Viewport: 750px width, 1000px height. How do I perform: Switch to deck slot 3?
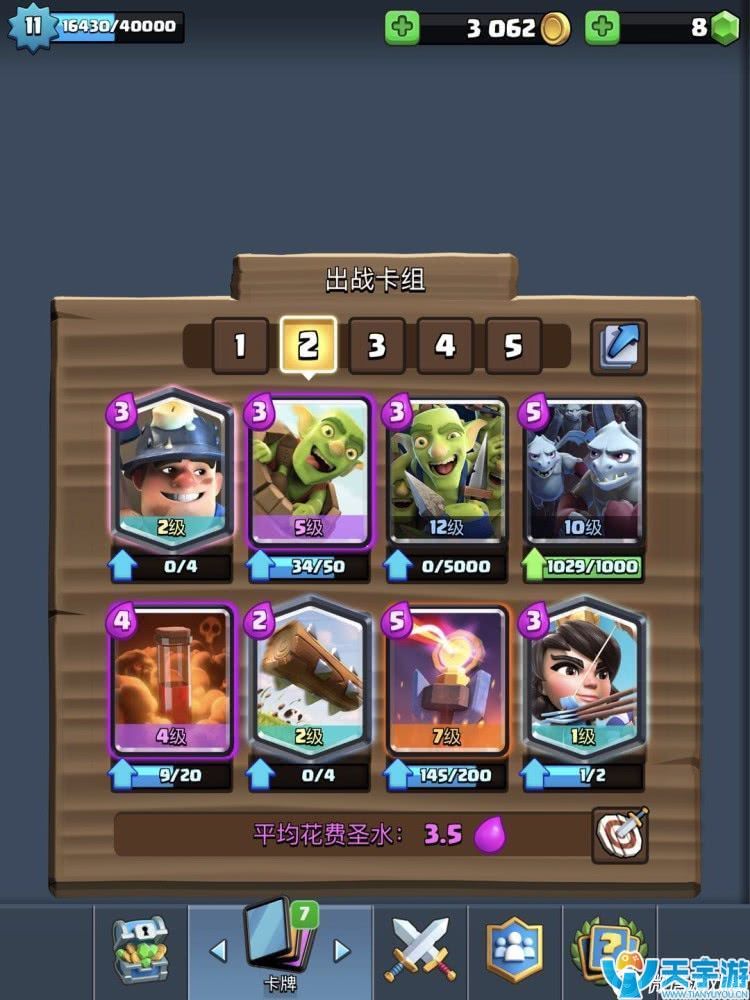coord(376,346)
